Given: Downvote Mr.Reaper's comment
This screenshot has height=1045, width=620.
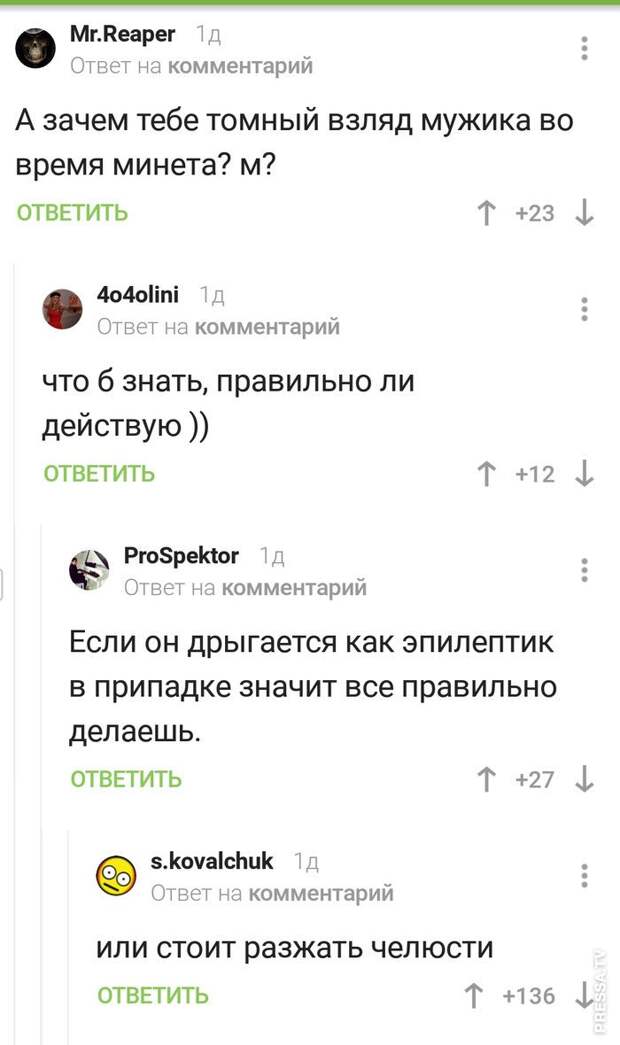Looking at the screenshot, I should coord(585,212).
